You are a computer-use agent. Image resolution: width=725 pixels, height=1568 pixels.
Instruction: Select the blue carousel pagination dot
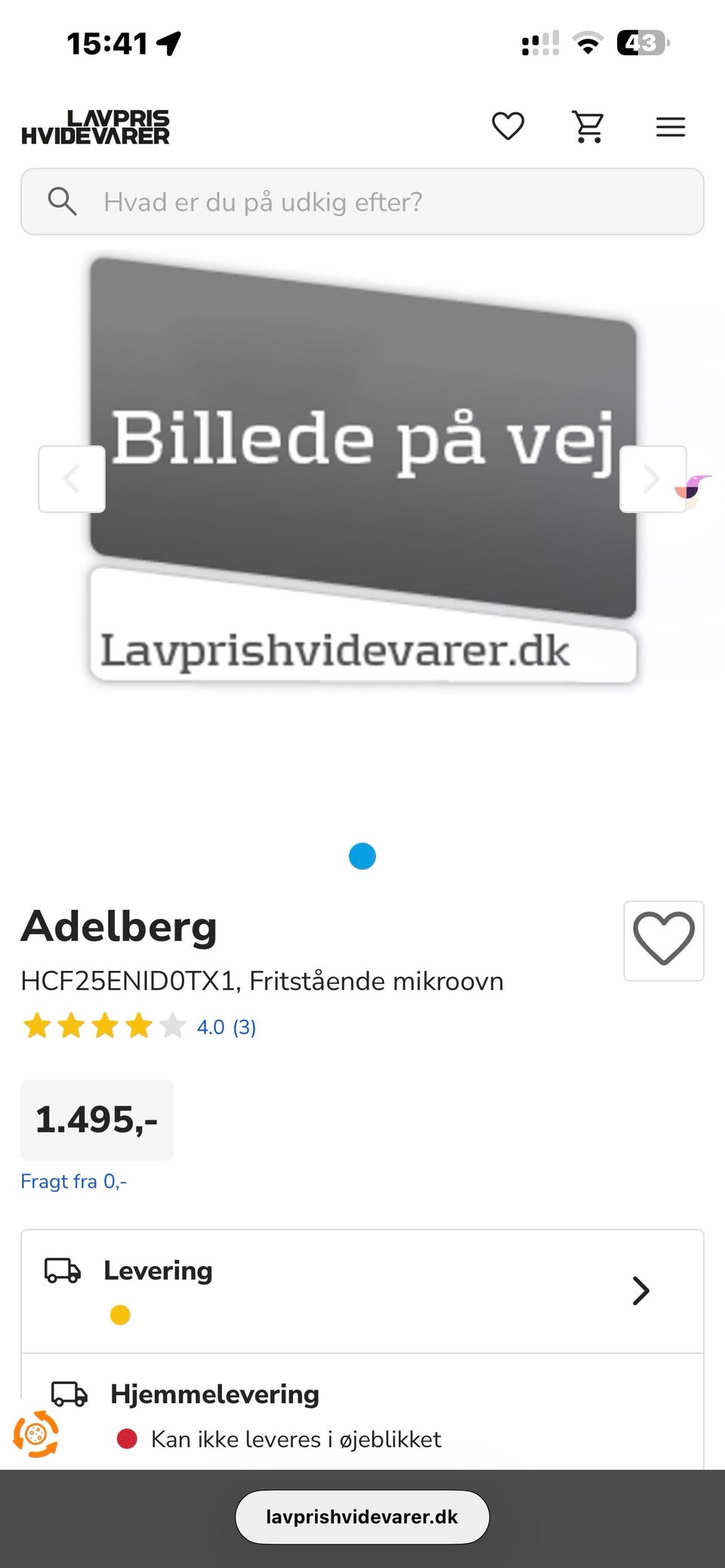click(362, 855)
